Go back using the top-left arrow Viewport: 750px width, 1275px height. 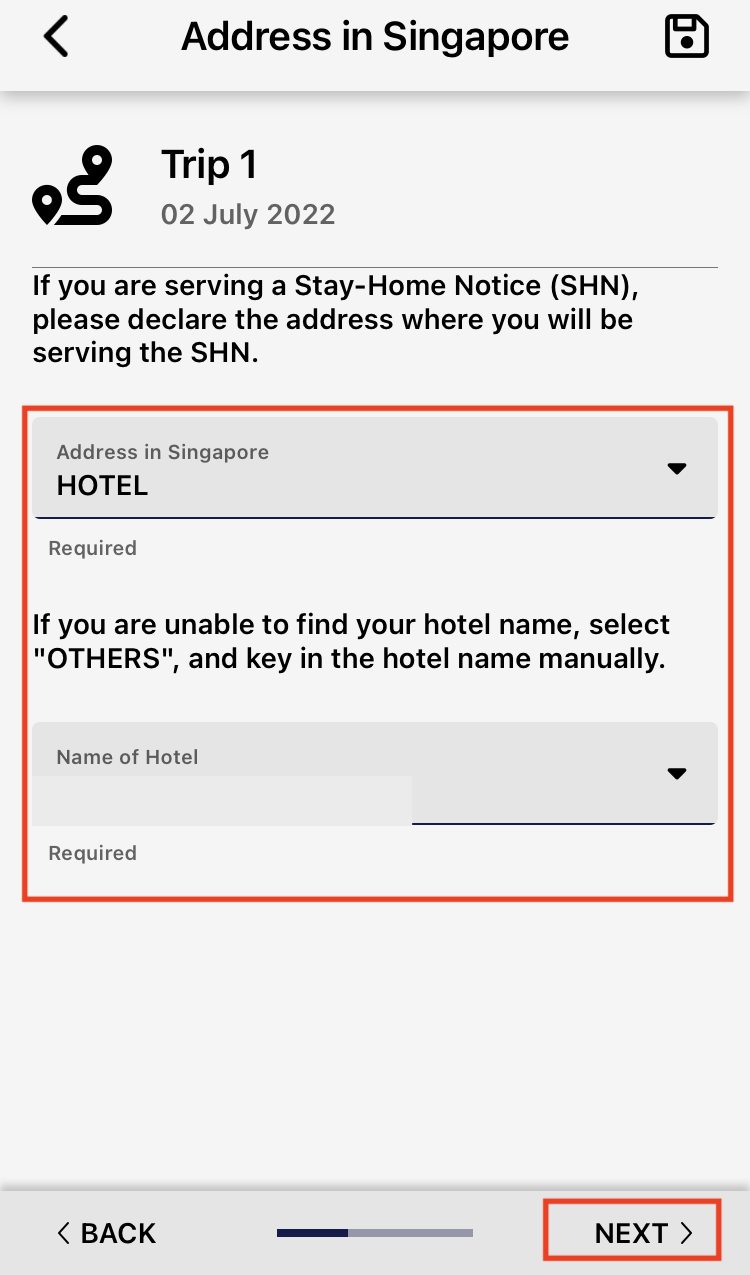56,38
